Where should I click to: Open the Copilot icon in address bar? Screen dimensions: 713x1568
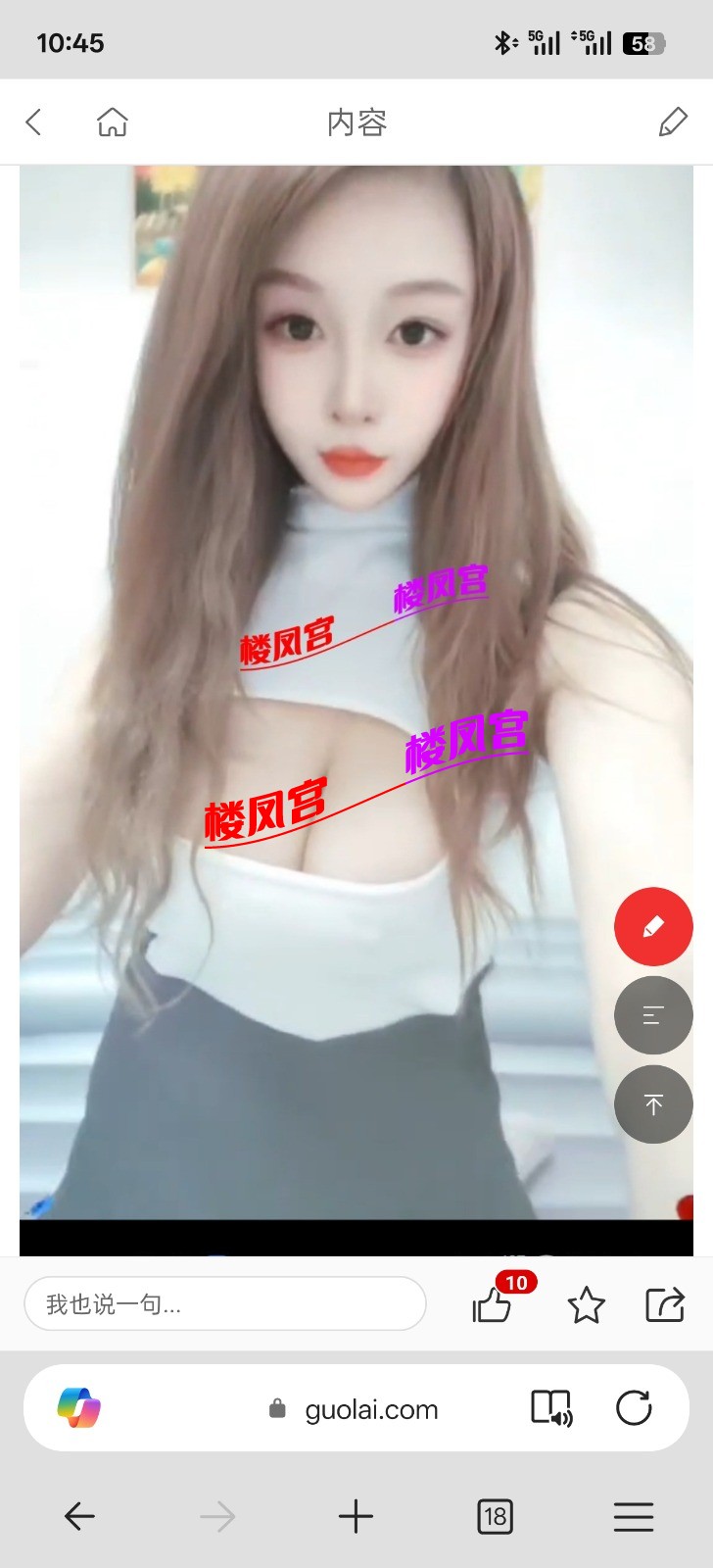(79, 1408)
